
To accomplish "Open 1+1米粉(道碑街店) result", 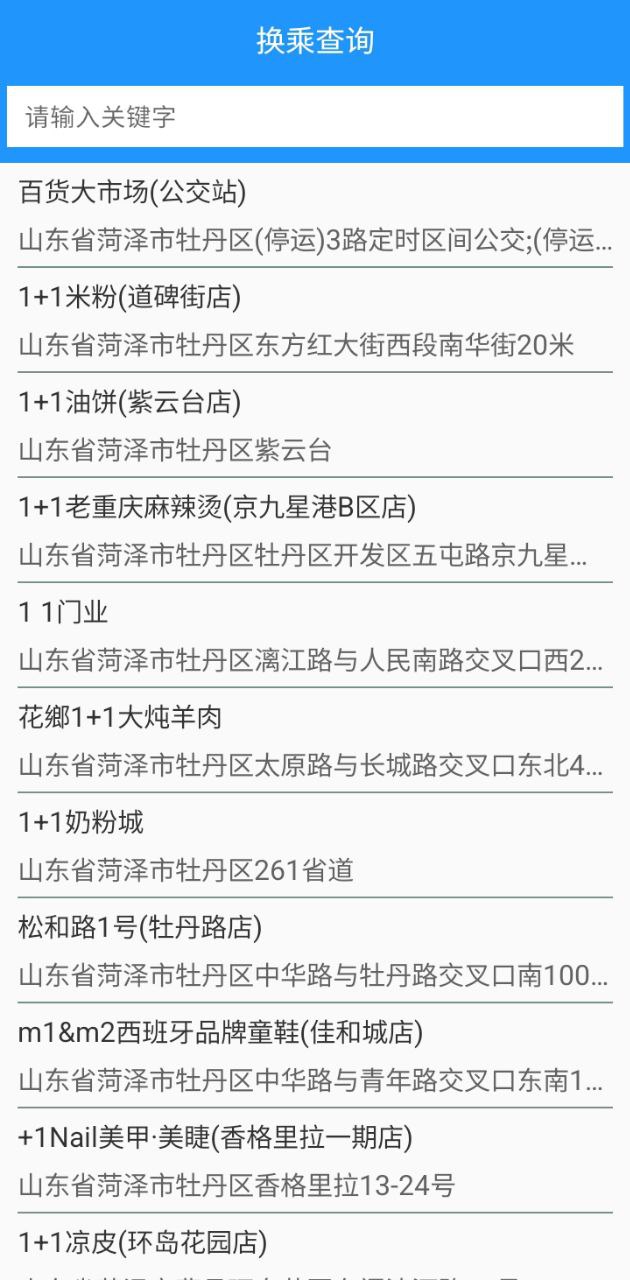I will pos(315,321).
